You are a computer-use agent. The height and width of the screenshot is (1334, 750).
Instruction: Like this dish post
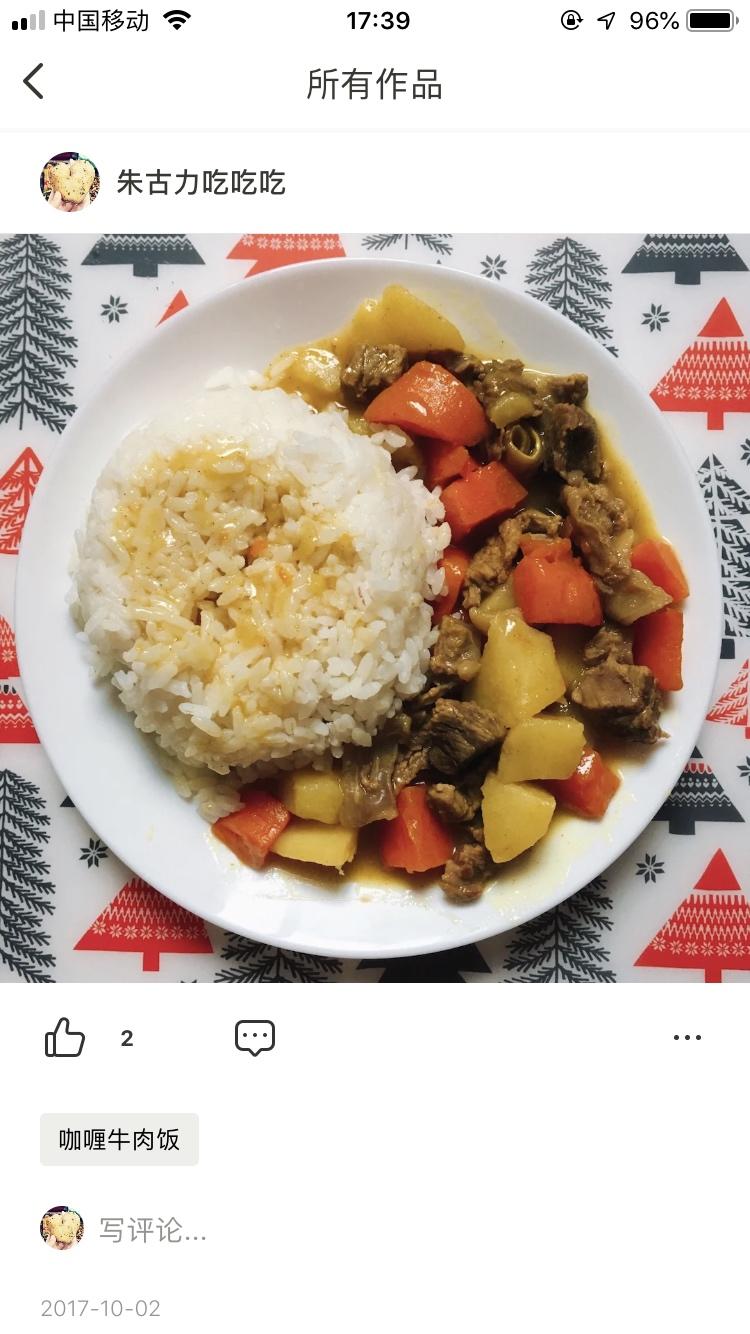[x=65, y=1038]
